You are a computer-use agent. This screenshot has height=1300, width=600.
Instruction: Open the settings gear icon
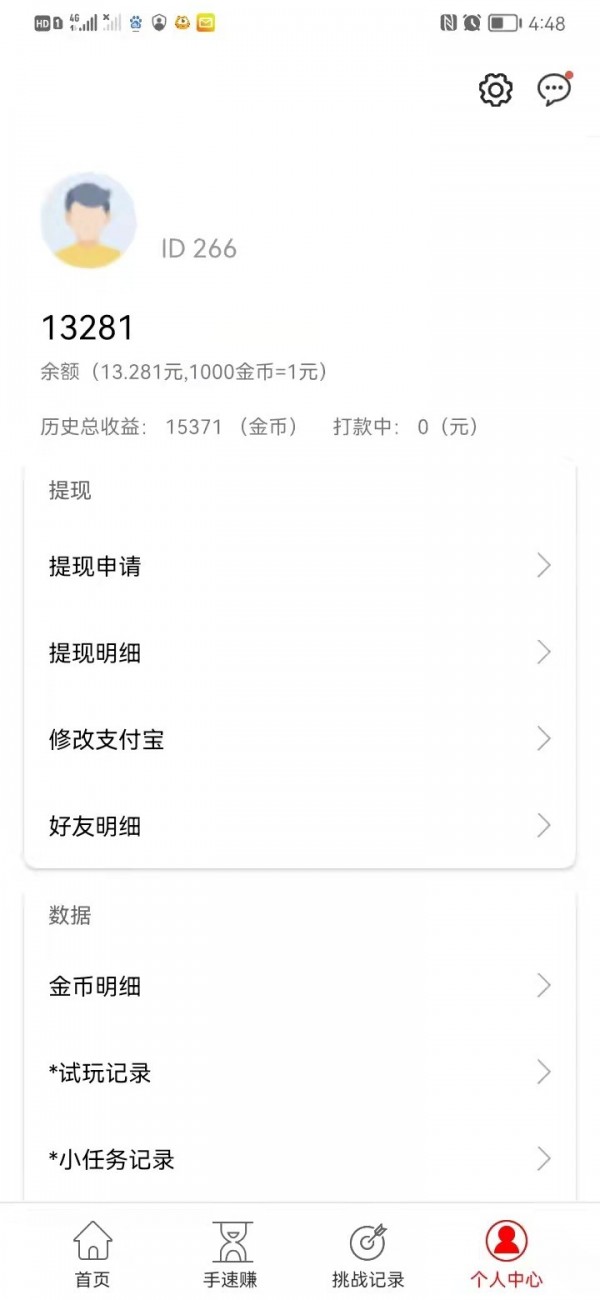point(496,90)
